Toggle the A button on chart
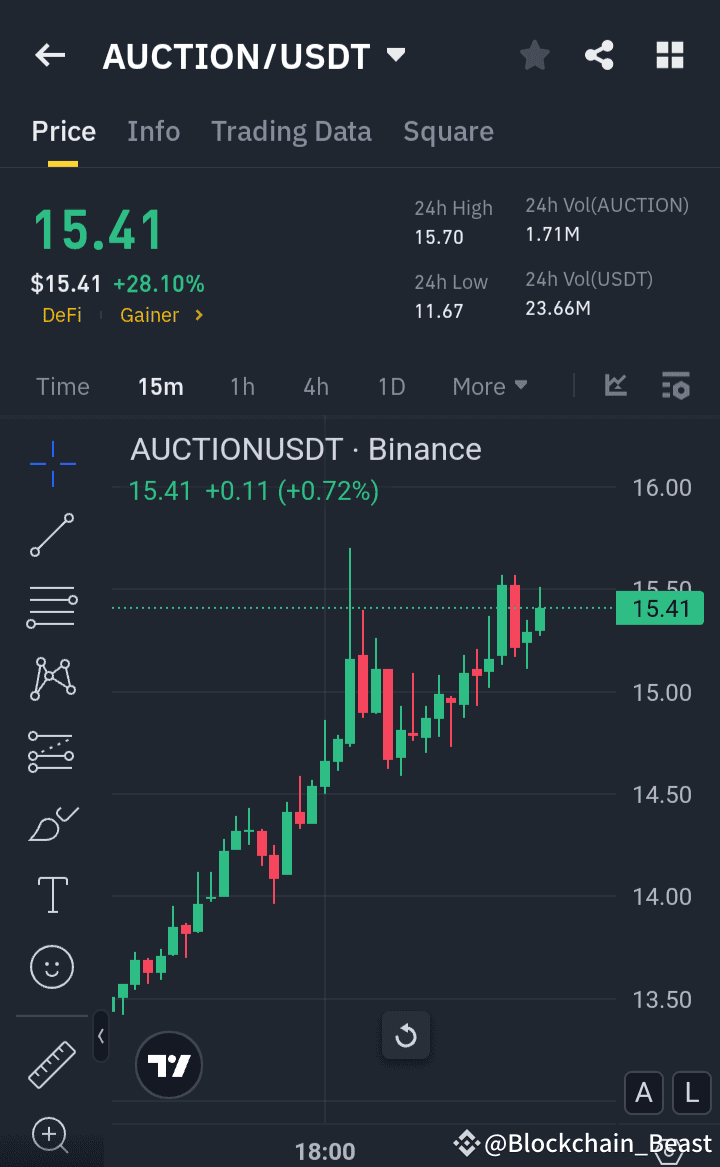 click(x=644, y=1093)
